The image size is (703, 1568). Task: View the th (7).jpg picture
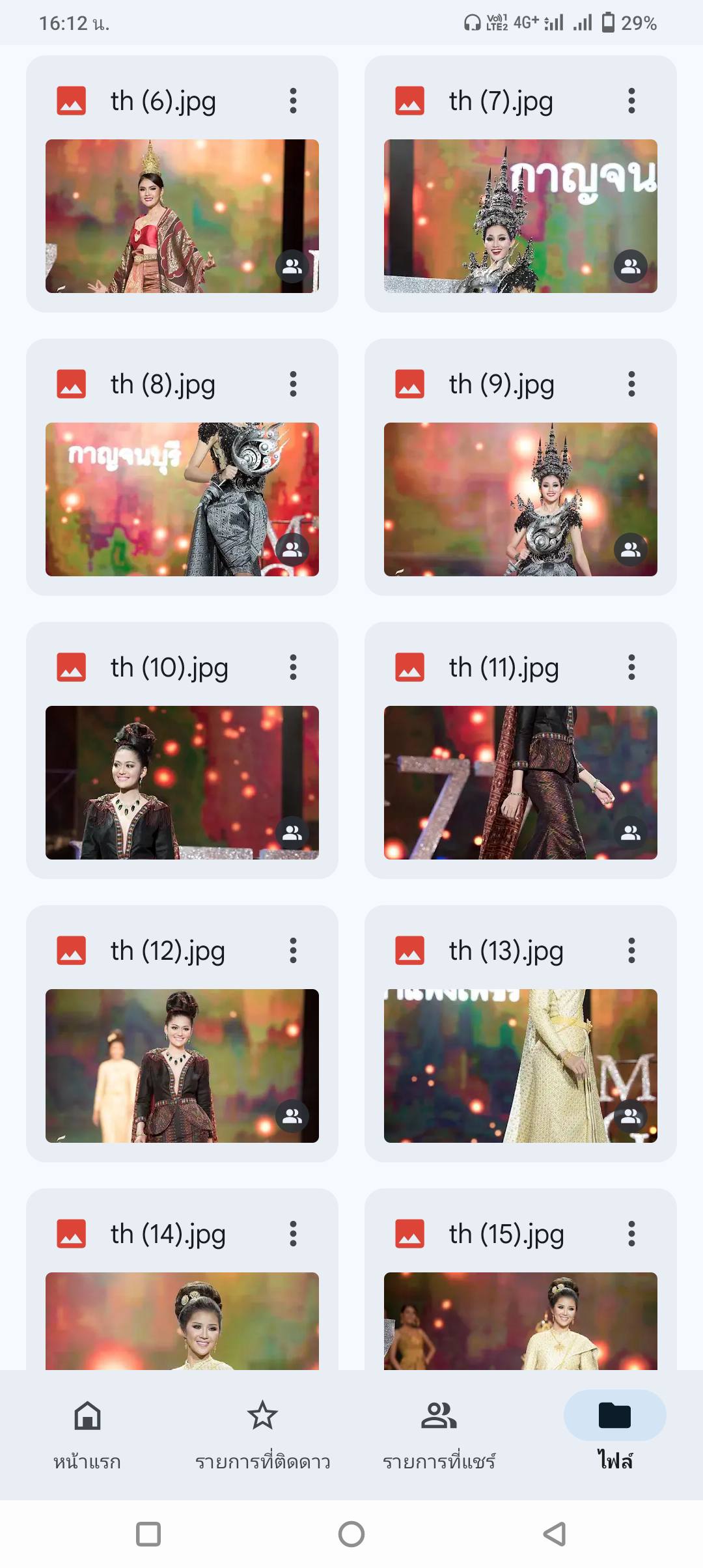coord(520,216)
